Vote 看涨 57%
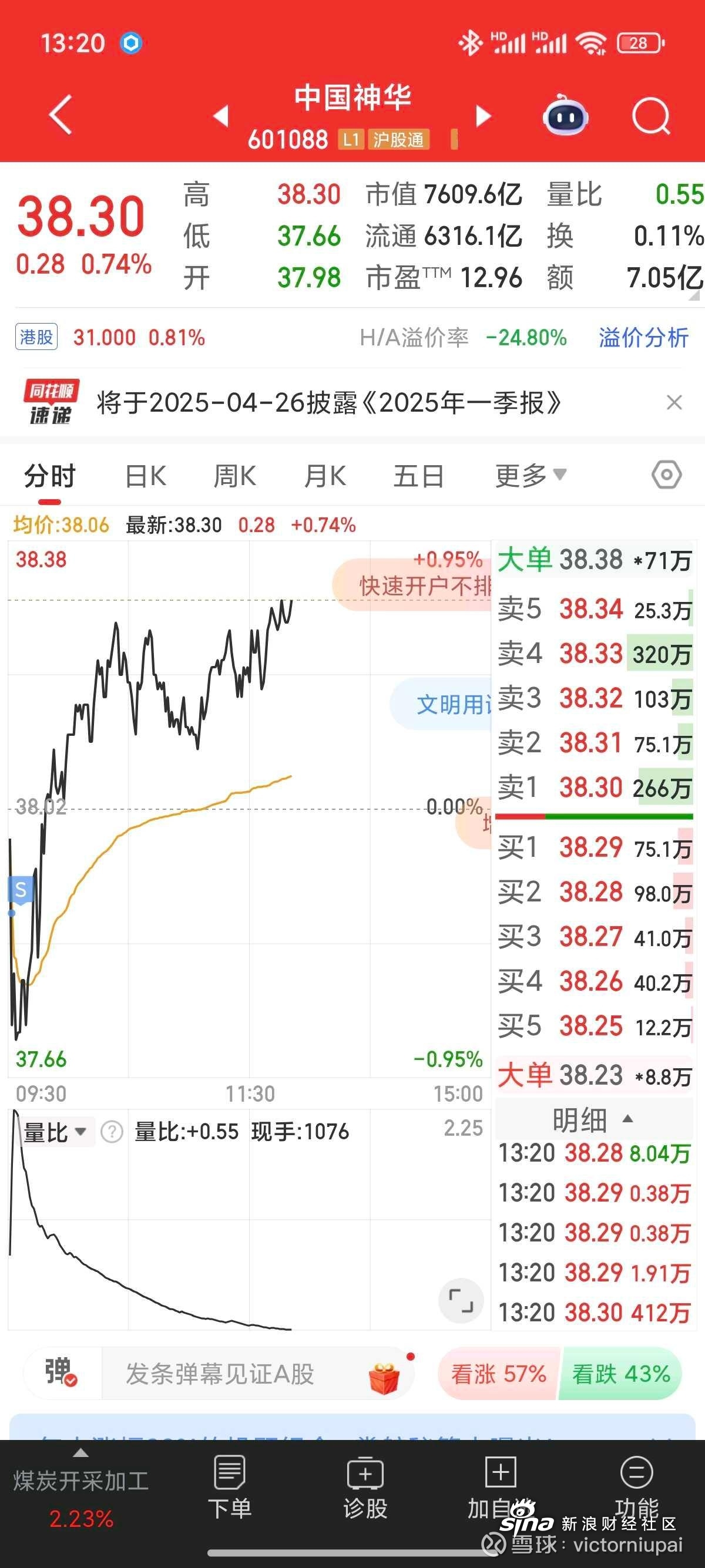The width and height of the screenshot is (705, 1568). [499, 1374]
